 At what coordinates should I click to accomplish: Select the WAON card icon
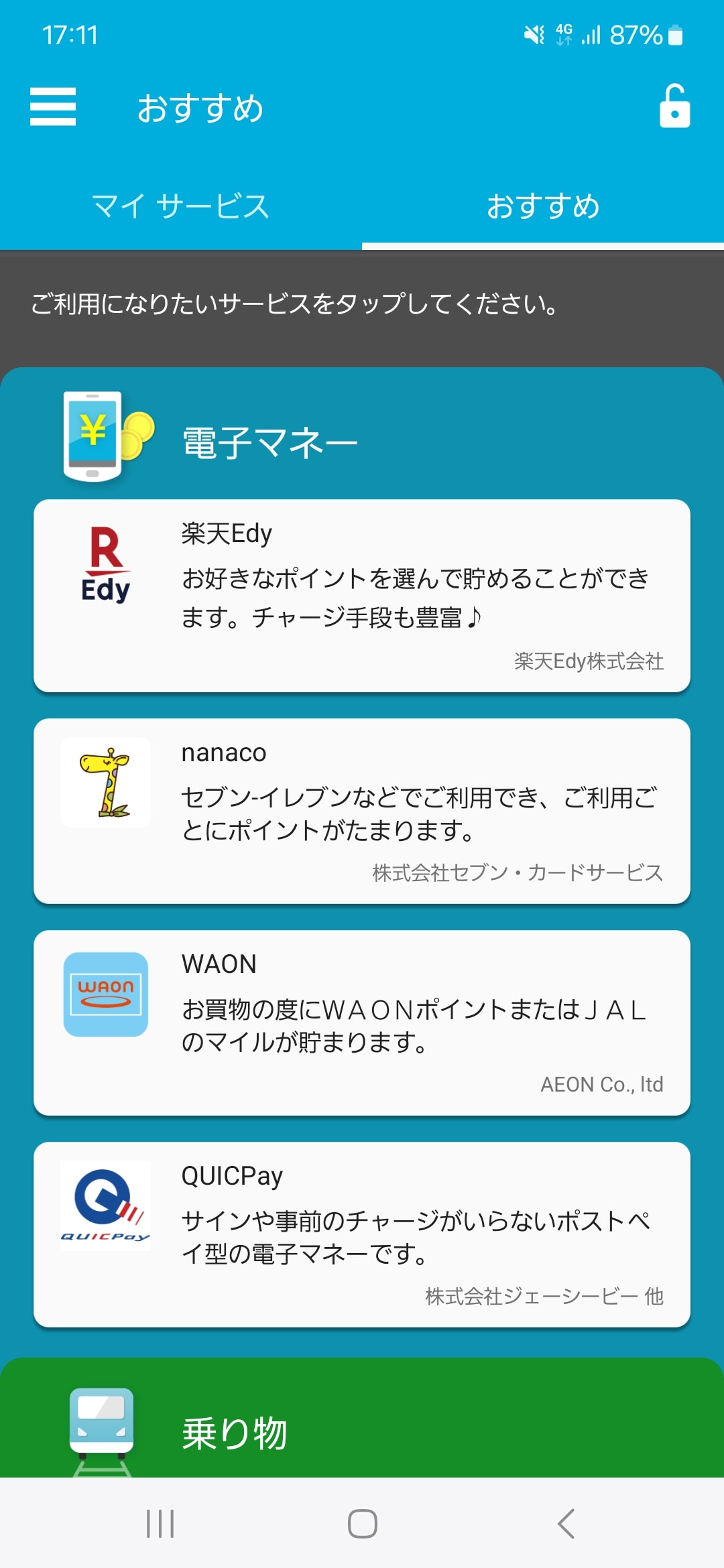tap(105, 995)
